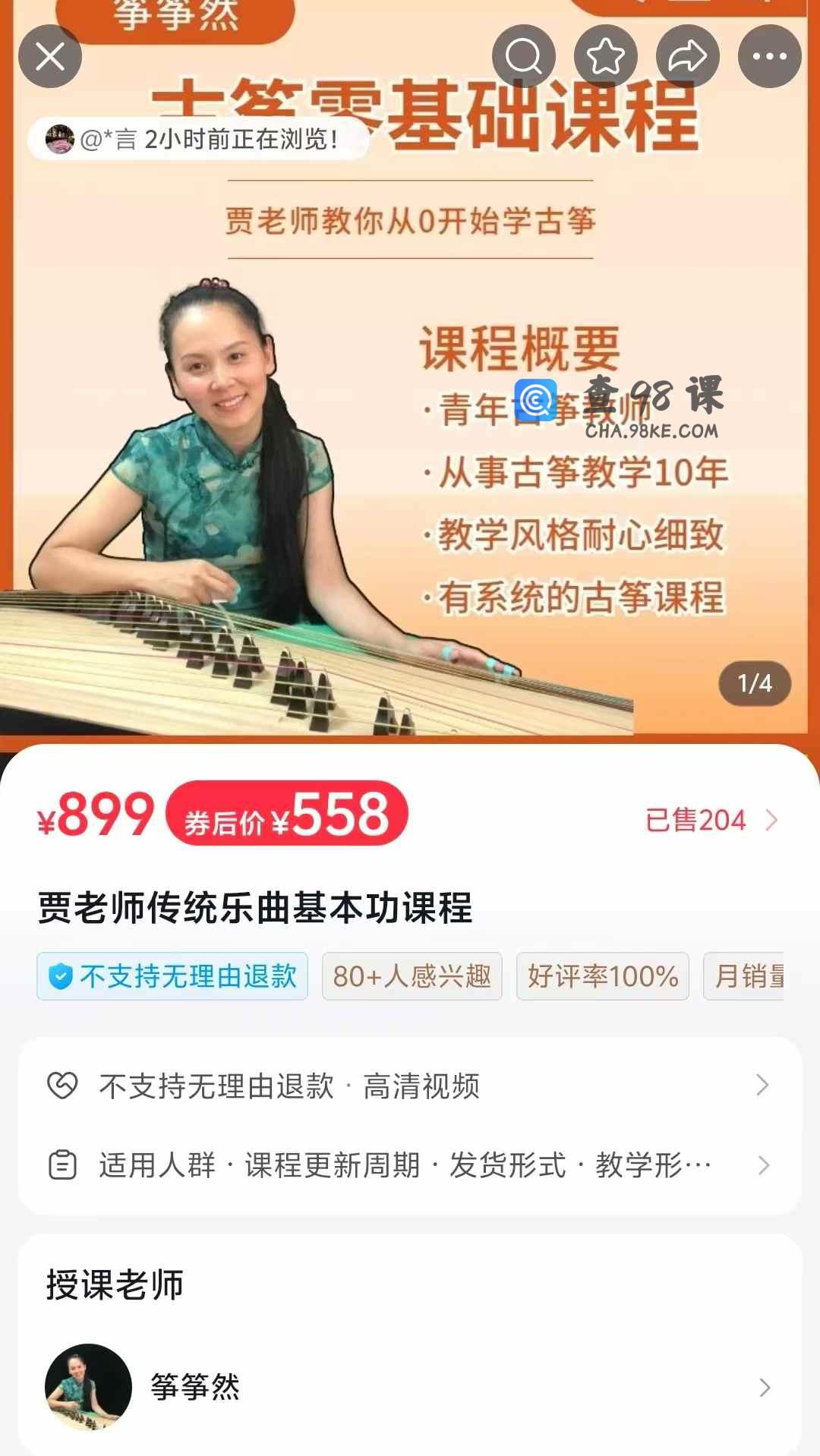Tap the 不支持无理由退款 chip
Image resolution: width=820 pixels, height=1456 pixels.
pos(172,976)
